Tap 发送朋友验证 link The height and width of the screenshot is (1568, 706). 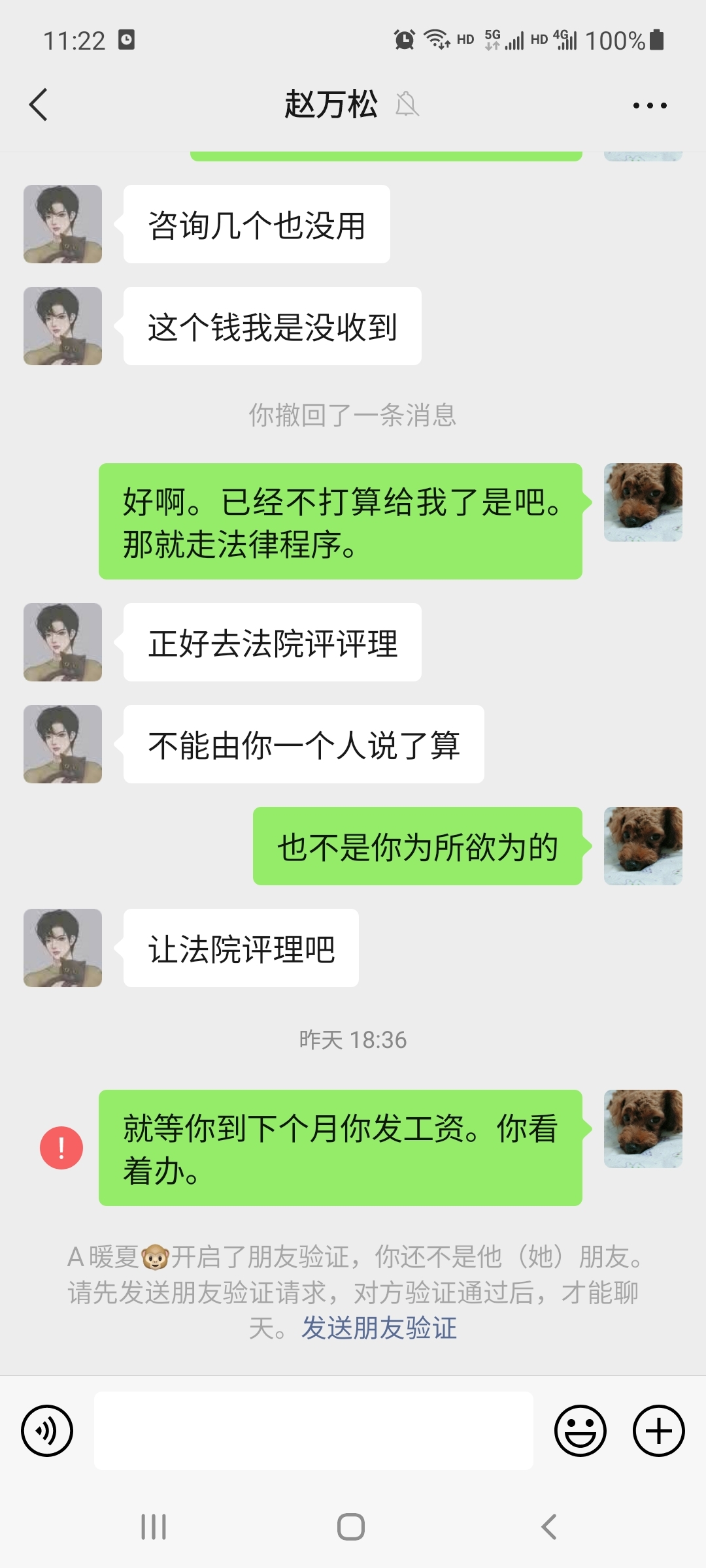point(378,1328)
